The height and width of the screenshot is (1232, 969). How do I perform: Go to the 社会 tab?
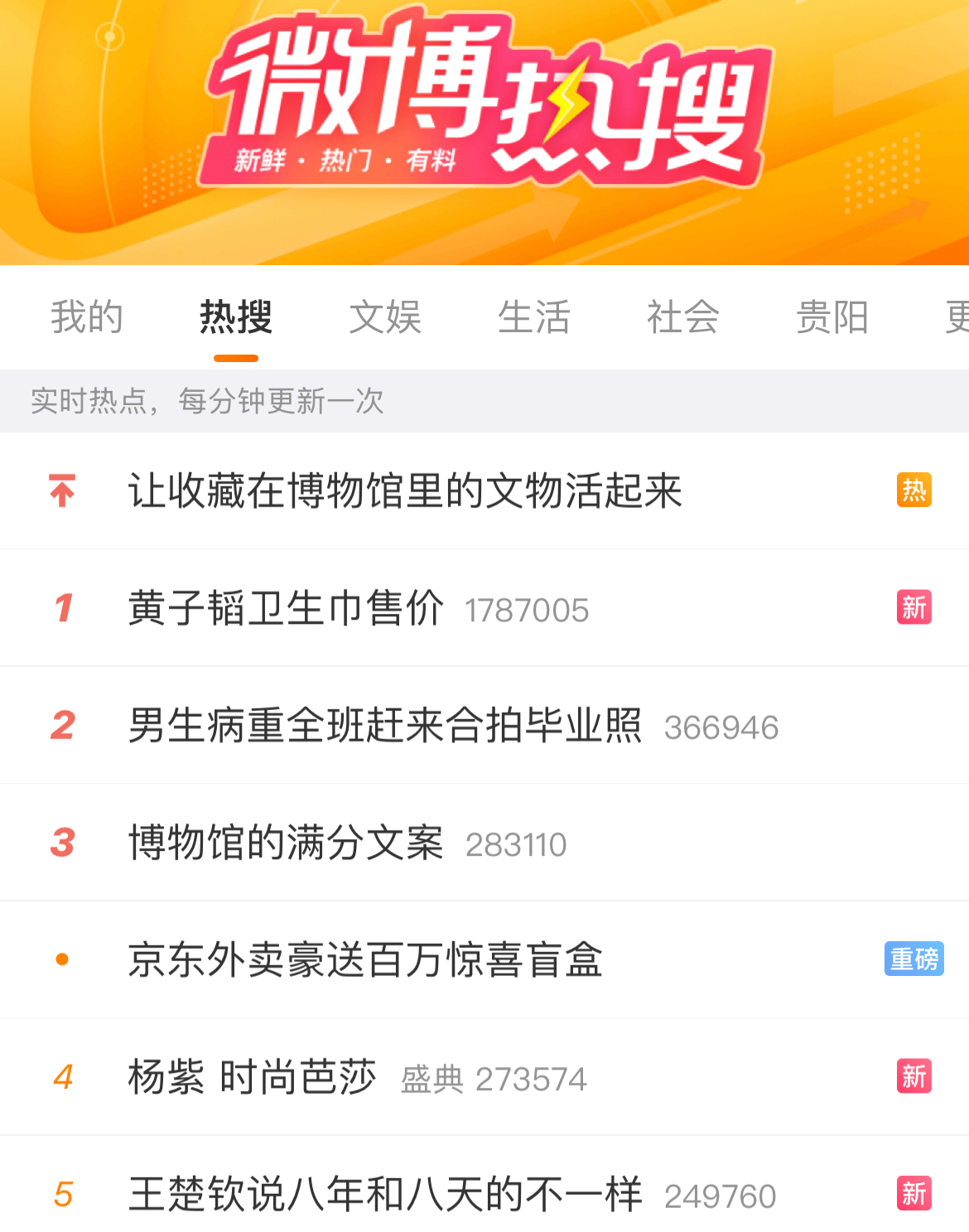pos(683,317)
